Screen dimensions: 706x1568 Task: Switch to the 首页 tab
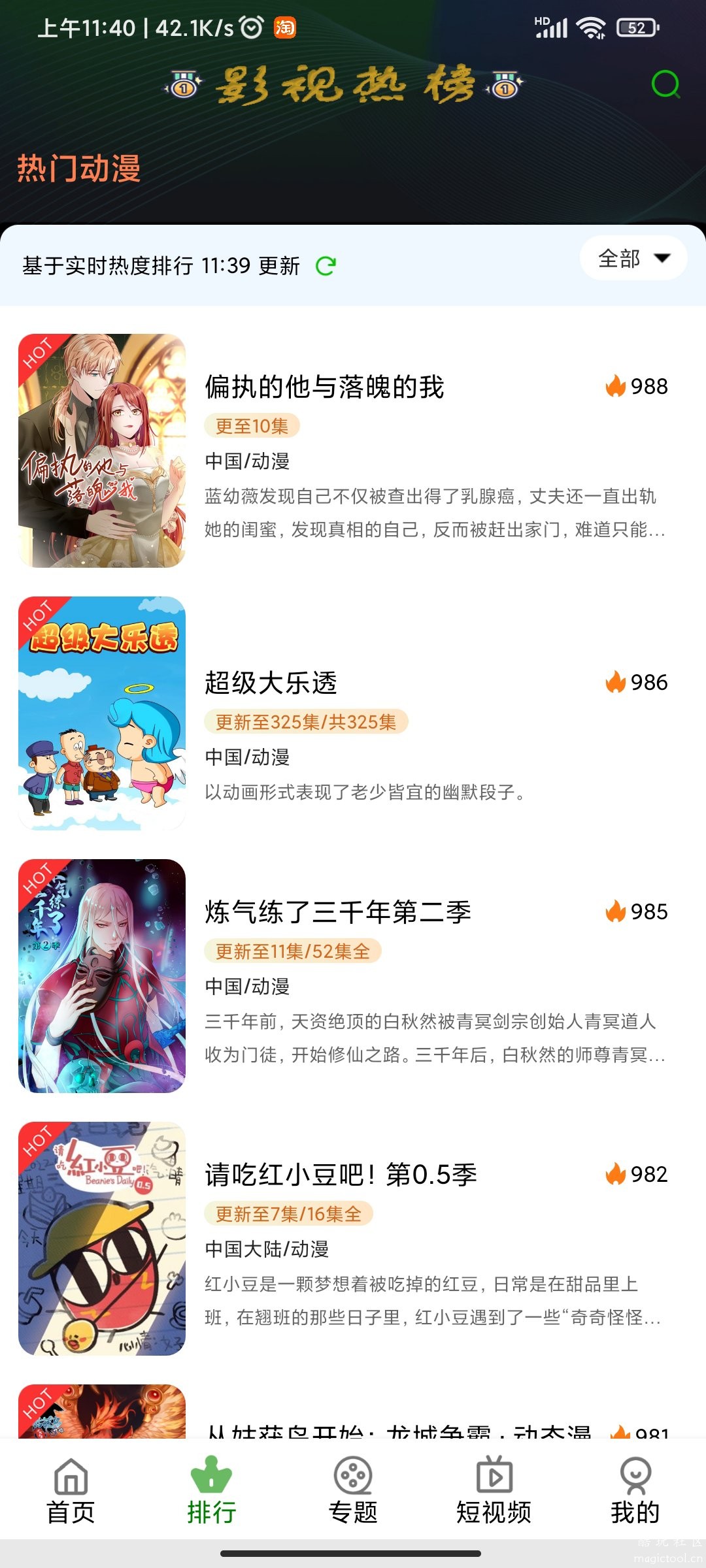(71, 1491)
